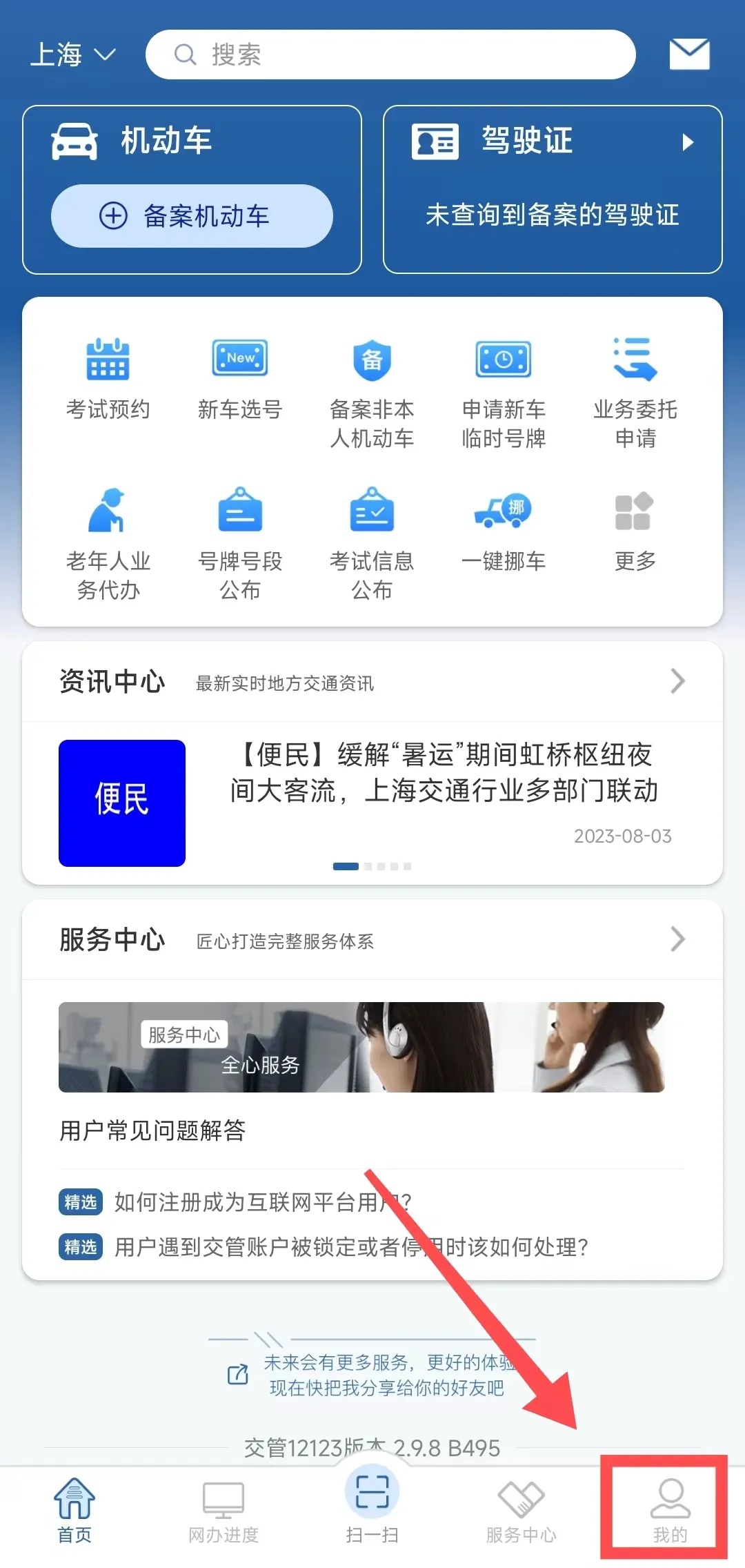The height and width of the screenshot is (1568, 745).
Task: Open 业务委托申请
Action: click(635, 394)
